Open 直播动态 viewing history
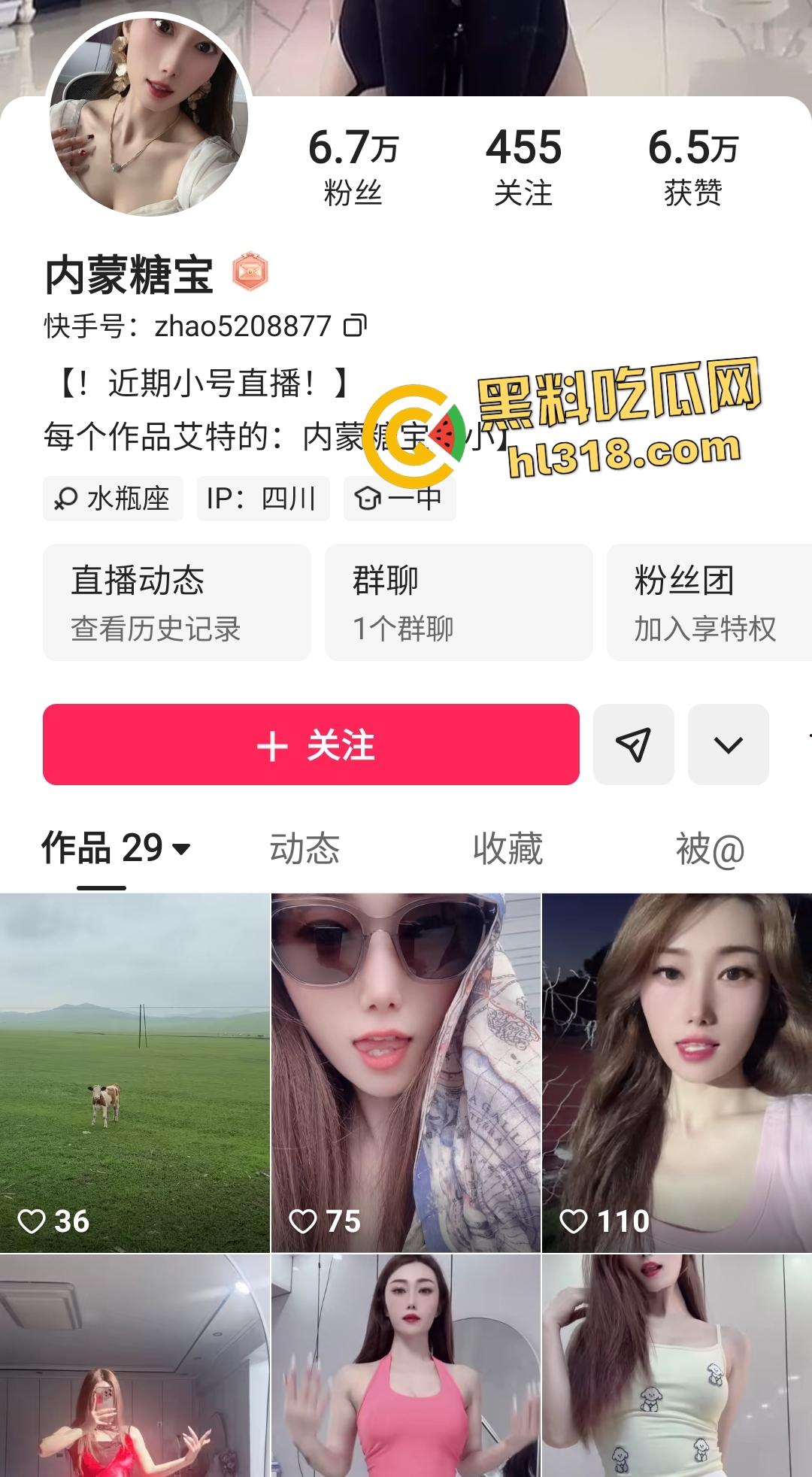812x1477 pixels. [x=177, y=602]
